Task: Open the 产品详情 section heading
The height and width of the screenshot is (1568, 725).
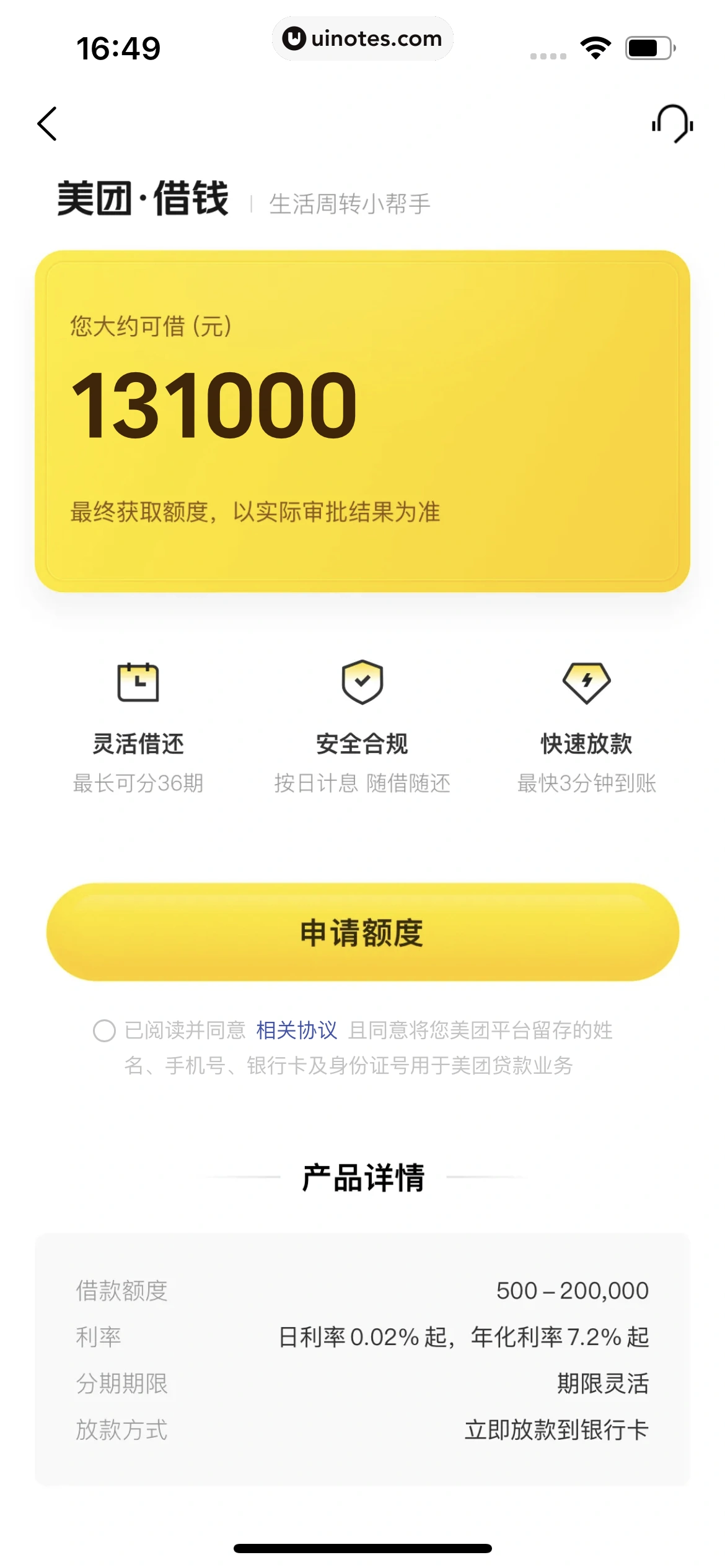Action: click(362, 1178)
